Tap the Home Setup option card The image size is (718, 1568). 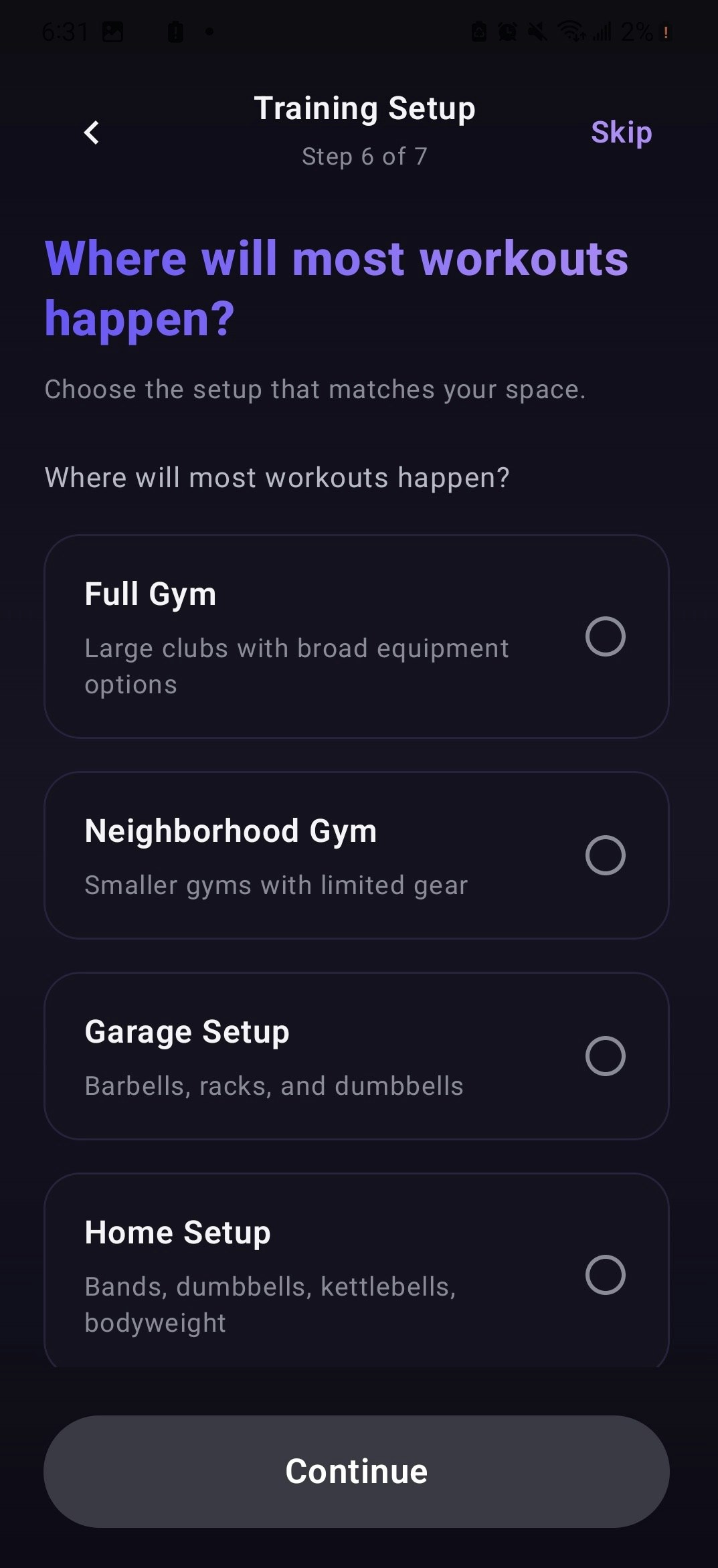pyautogui.click(x=301, y=1276)
